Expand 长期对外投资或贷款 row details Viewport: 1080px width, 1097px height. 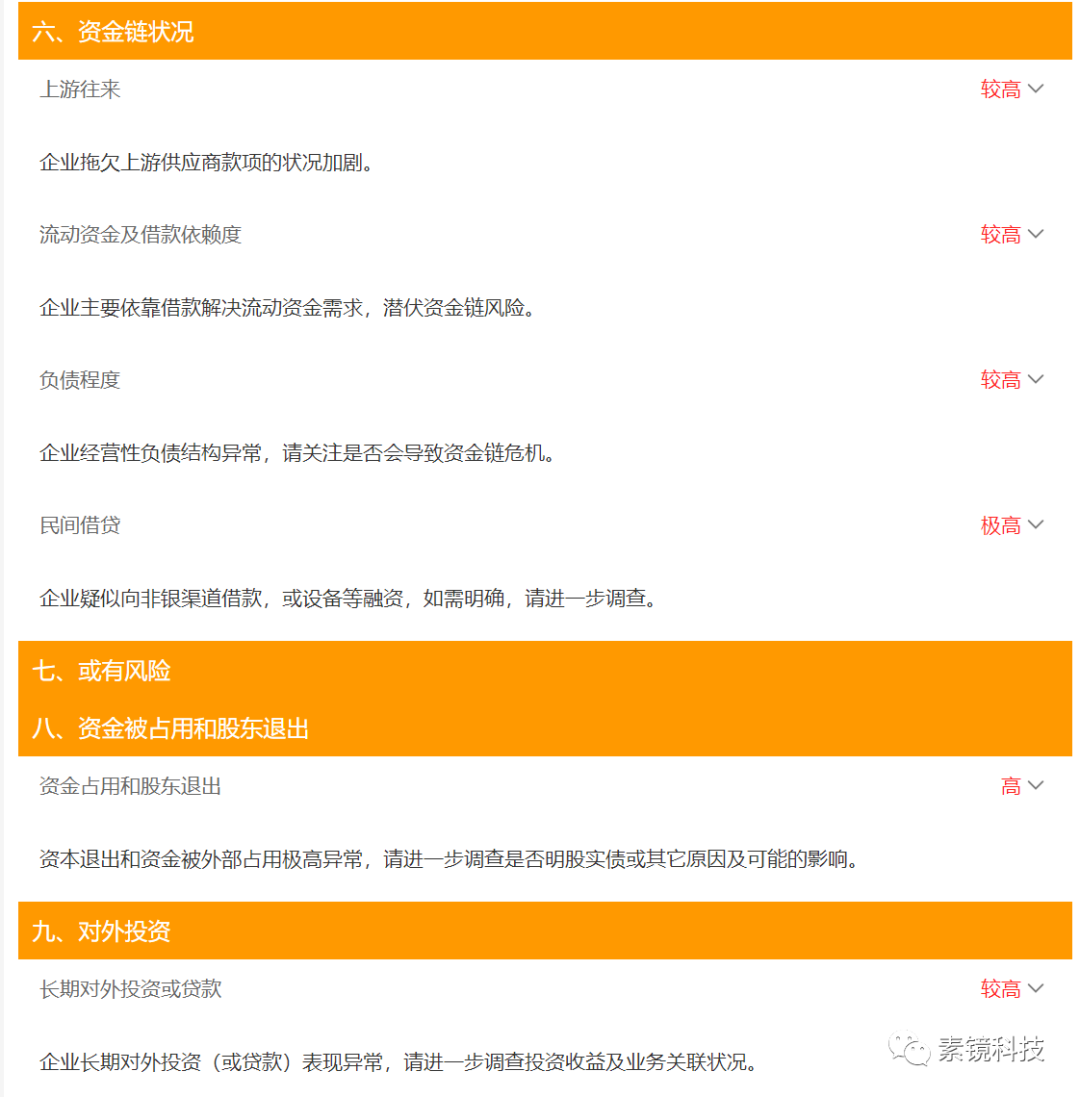coord(1035,989)
